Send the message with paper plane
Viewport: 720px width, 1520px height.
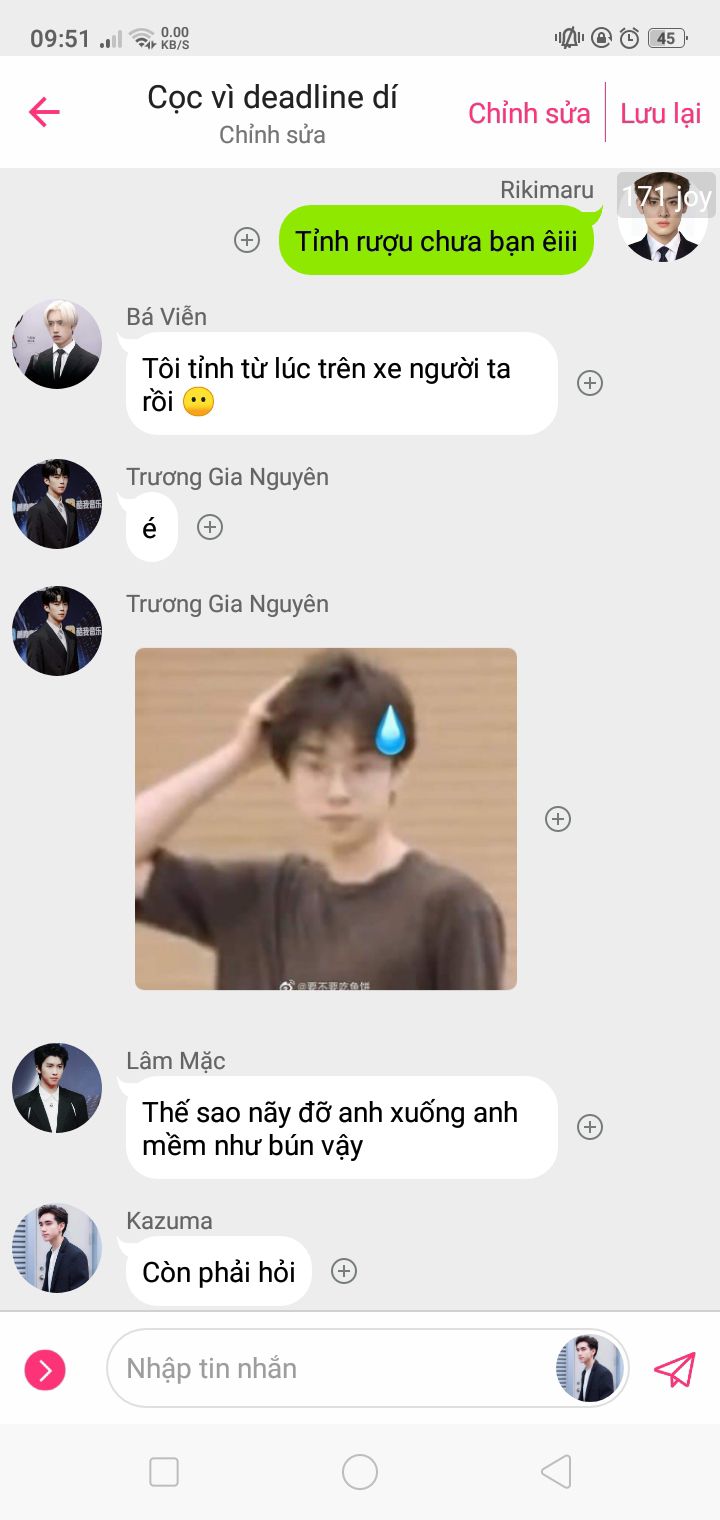pos(675,1369)
